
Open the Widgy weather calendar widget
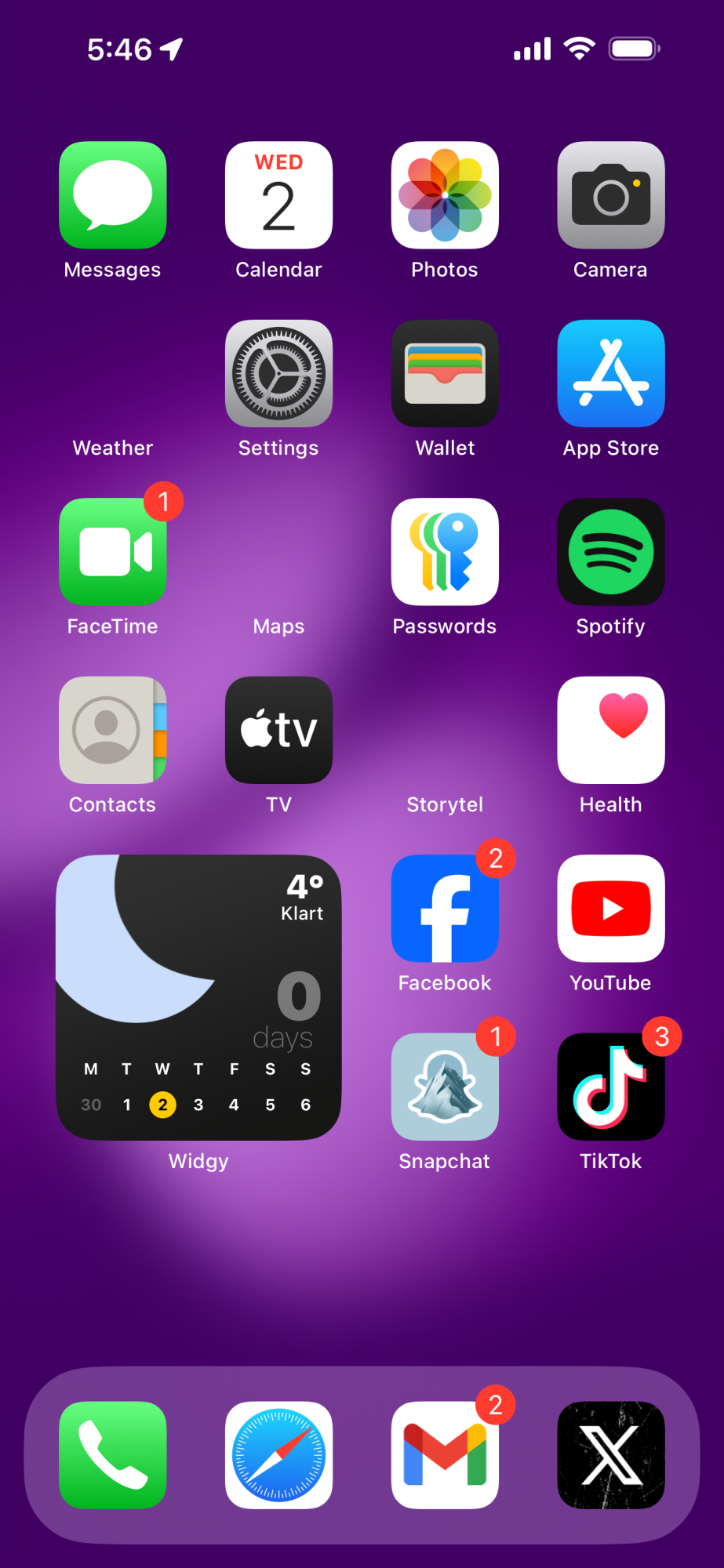[x=198, y=997]
